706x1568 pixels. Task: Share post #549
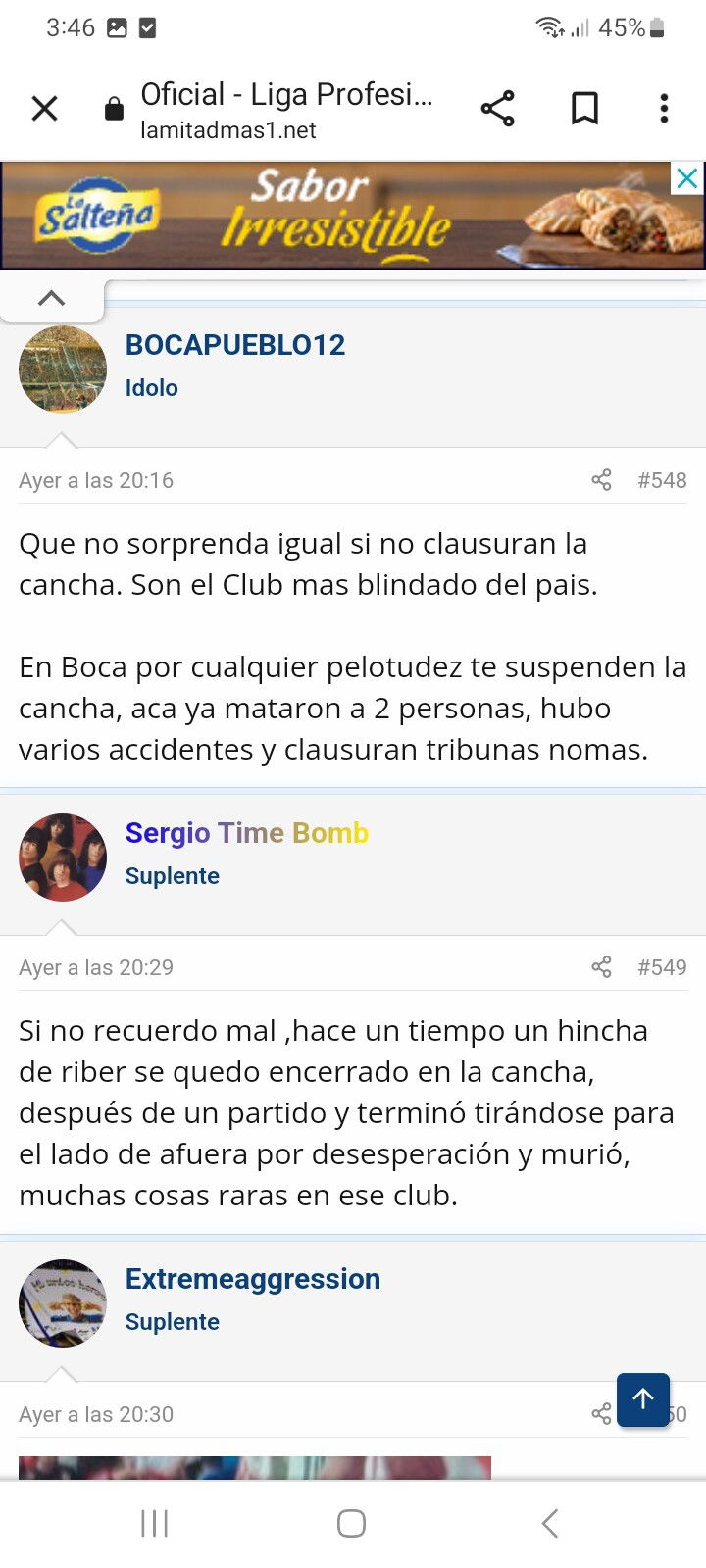coord(601,967)
